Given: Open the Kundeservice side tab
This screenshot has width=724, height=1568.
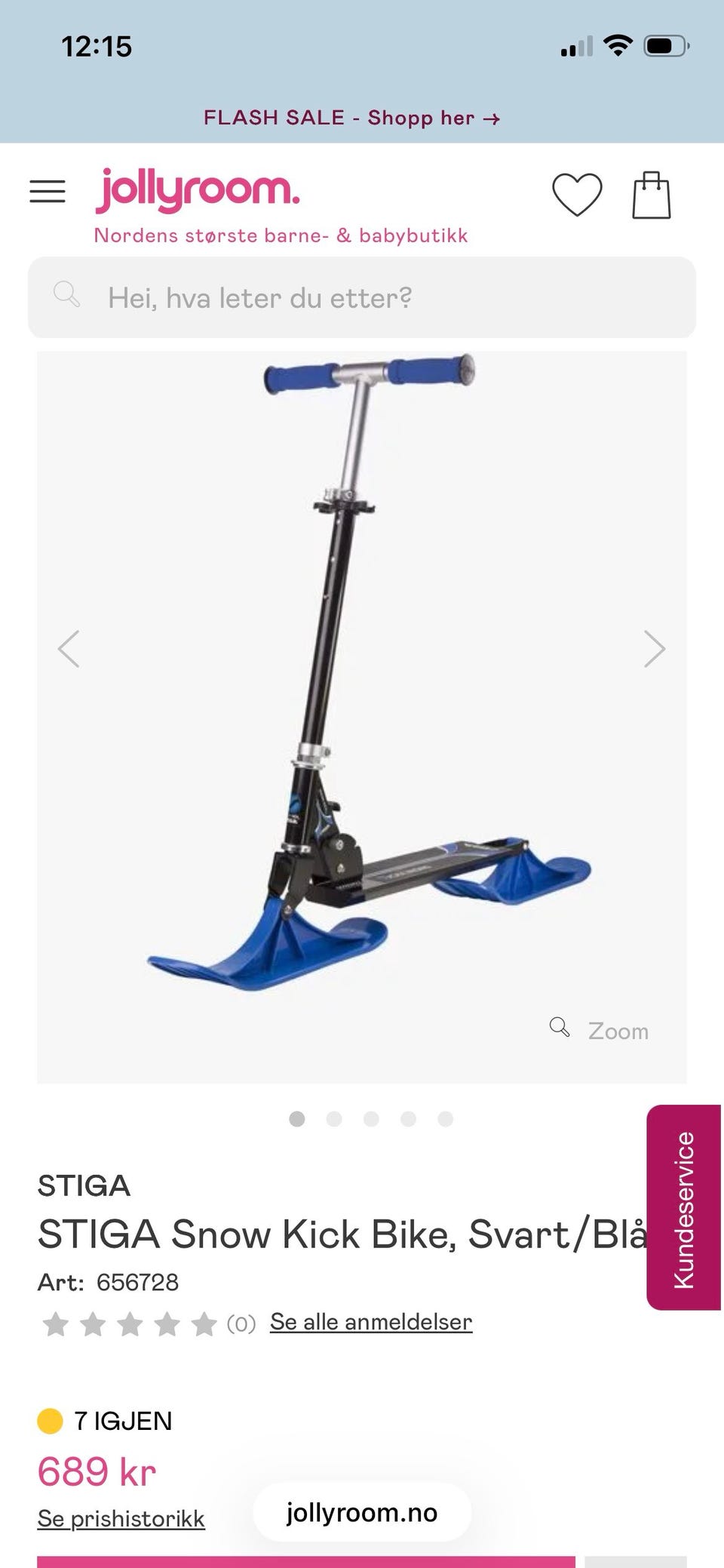Looking at the screenshot, I should pyautogui.click(x=683, y=1208).
